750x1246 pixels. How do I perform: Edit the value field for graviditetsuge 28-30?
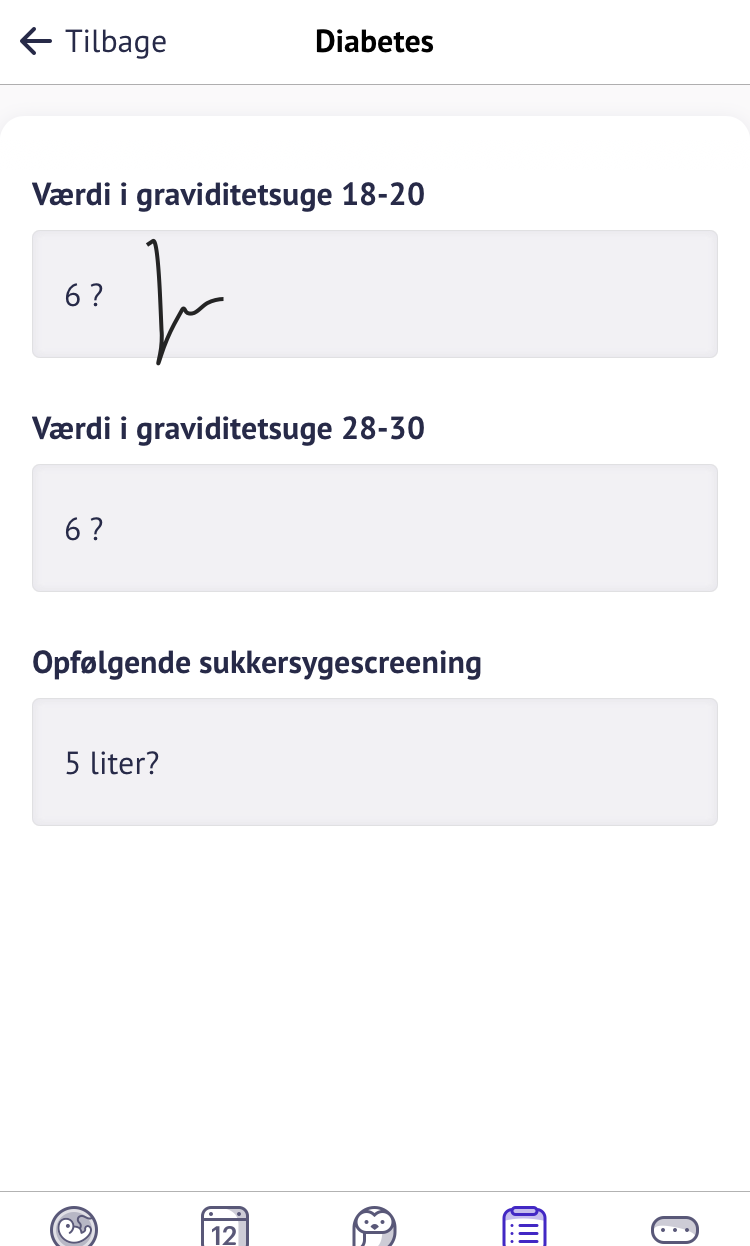click(375, 528)
